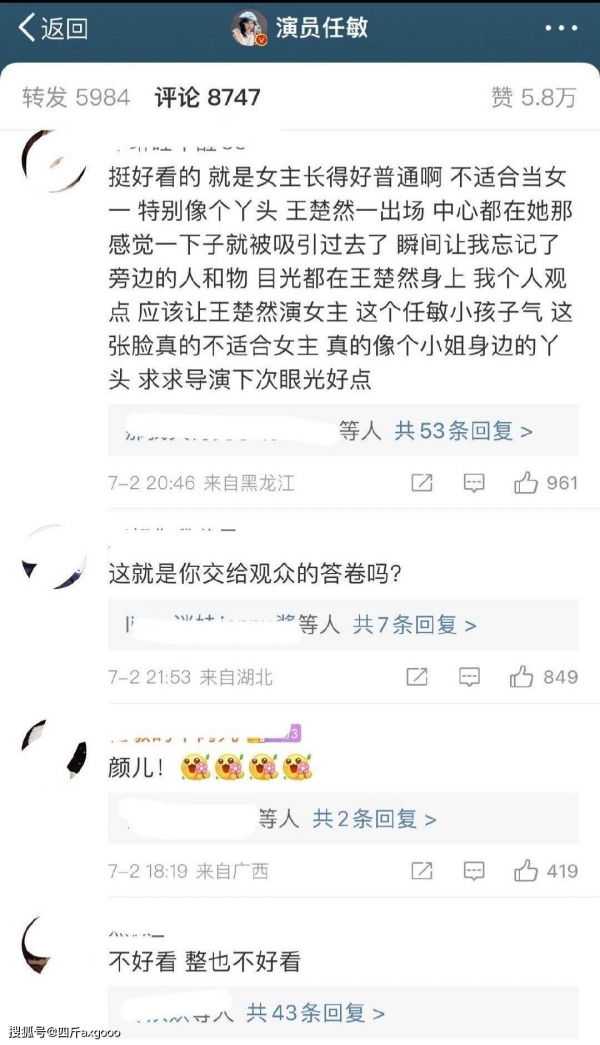
Task: Reply to the comment from 广西
Action: 475,871
